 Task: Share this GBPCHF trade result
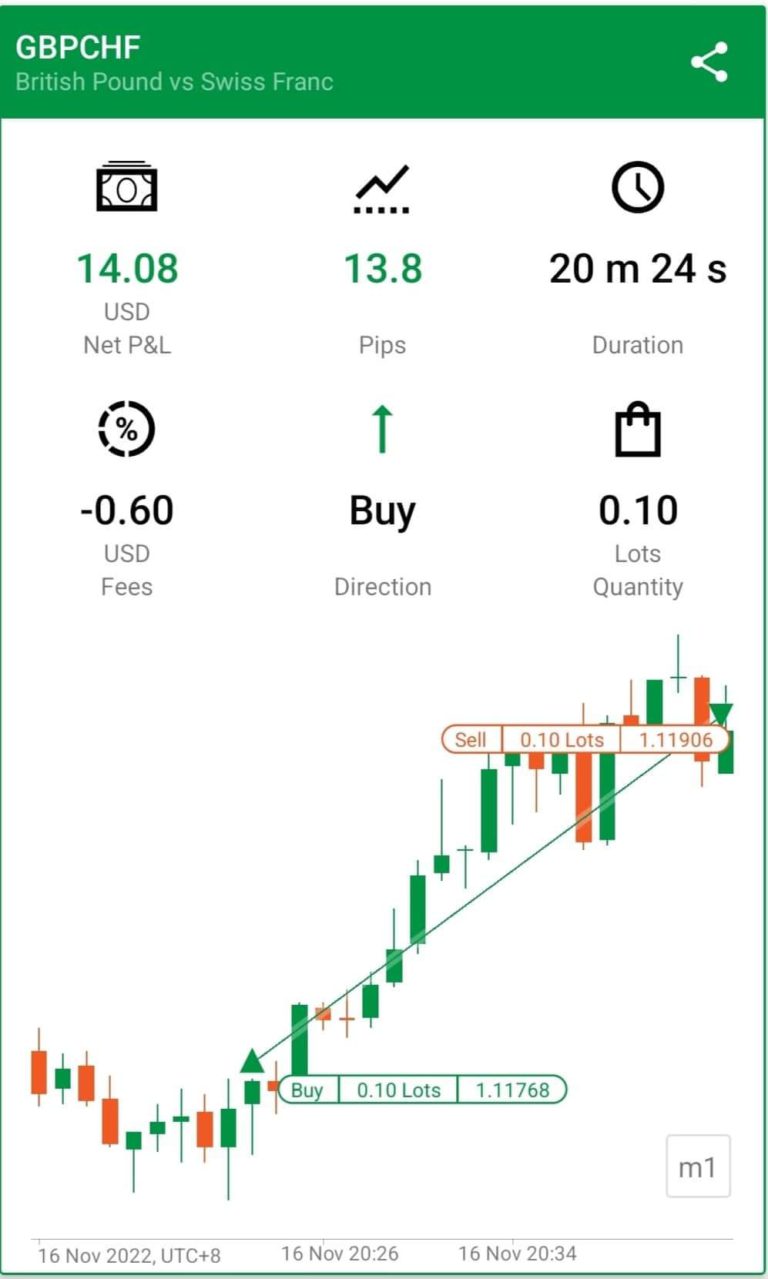(709, 62)
